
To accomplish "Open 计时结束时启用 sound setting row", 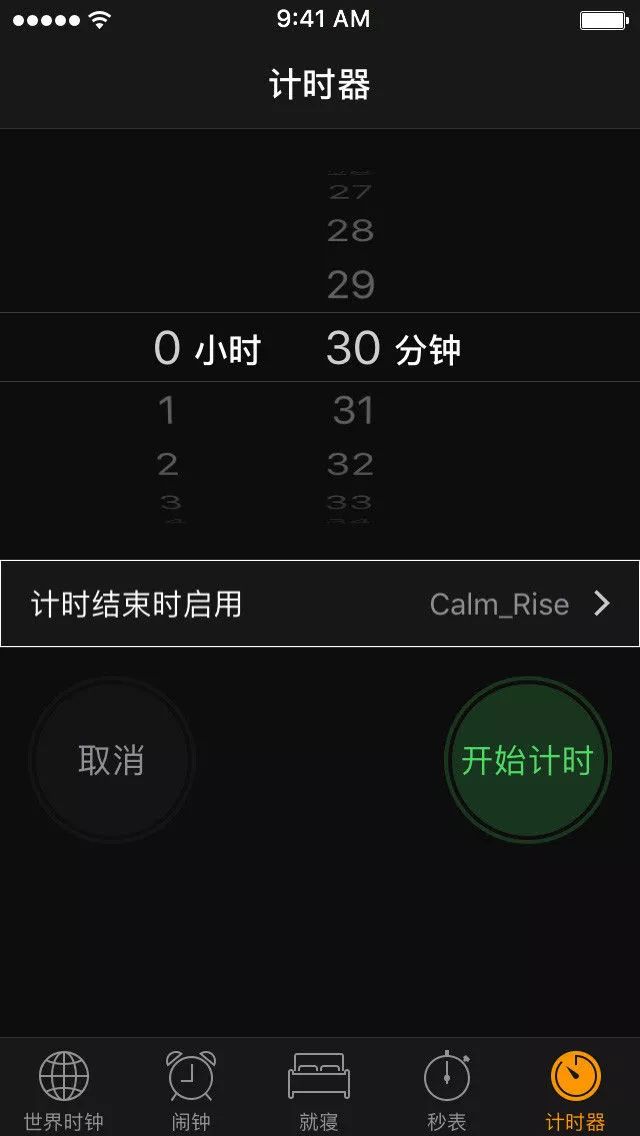I will click(x=320, y=604).
